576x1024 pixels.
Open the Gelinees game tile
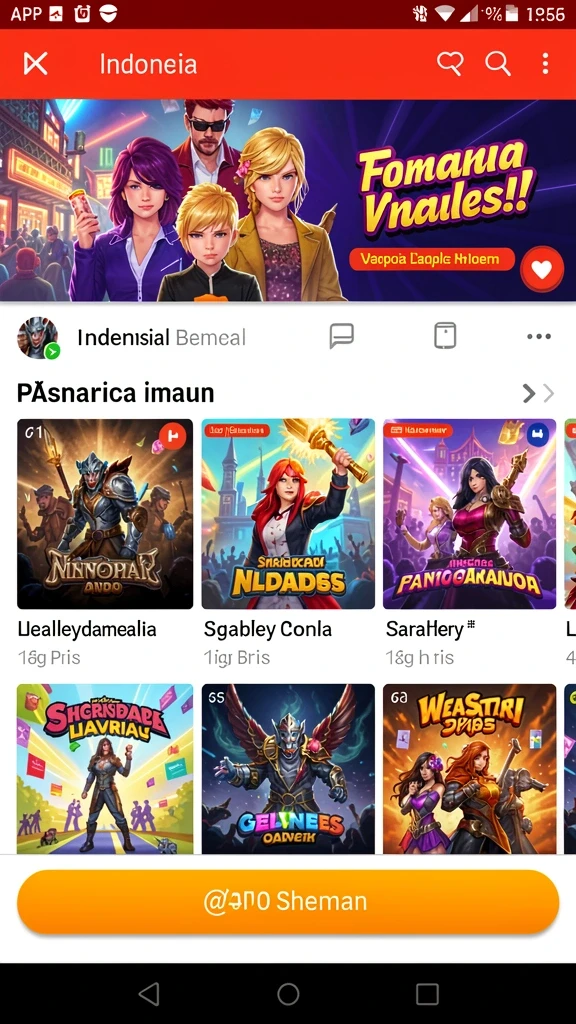pyautogui.click(x=288, y=769)
